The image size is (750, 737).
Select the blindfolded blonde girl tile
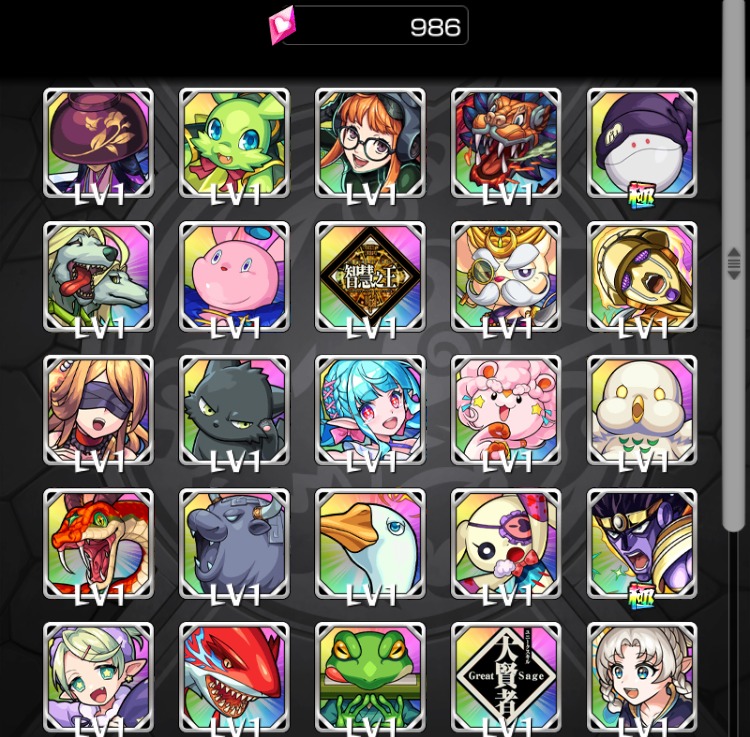pyautogui.click(x=98, y=410)
